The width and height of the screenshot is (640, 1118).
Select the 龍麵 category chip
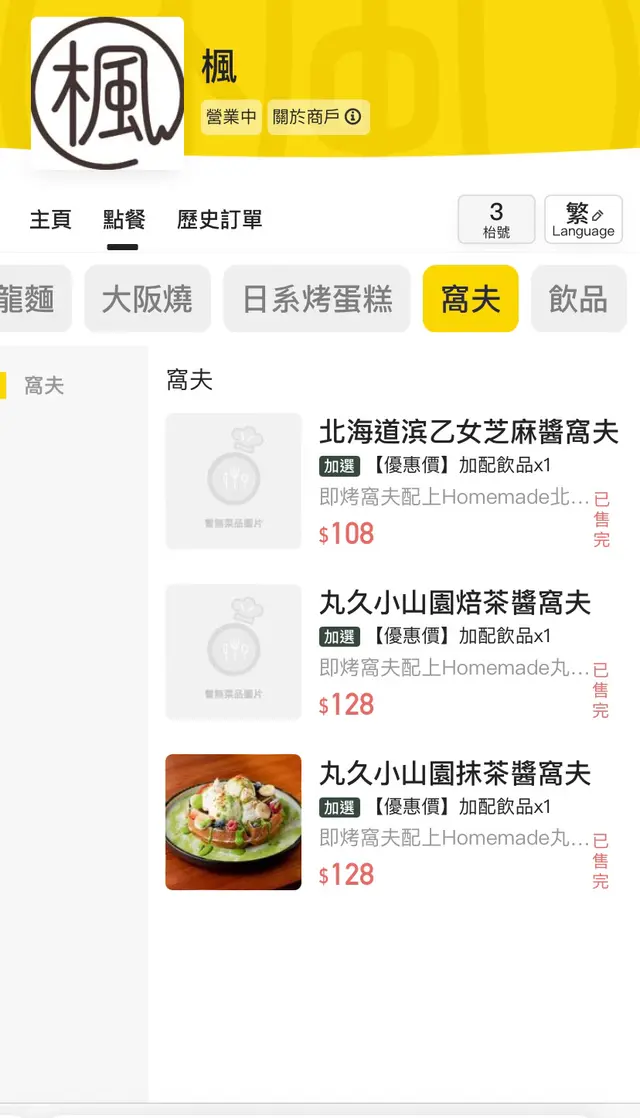[30, 299]
